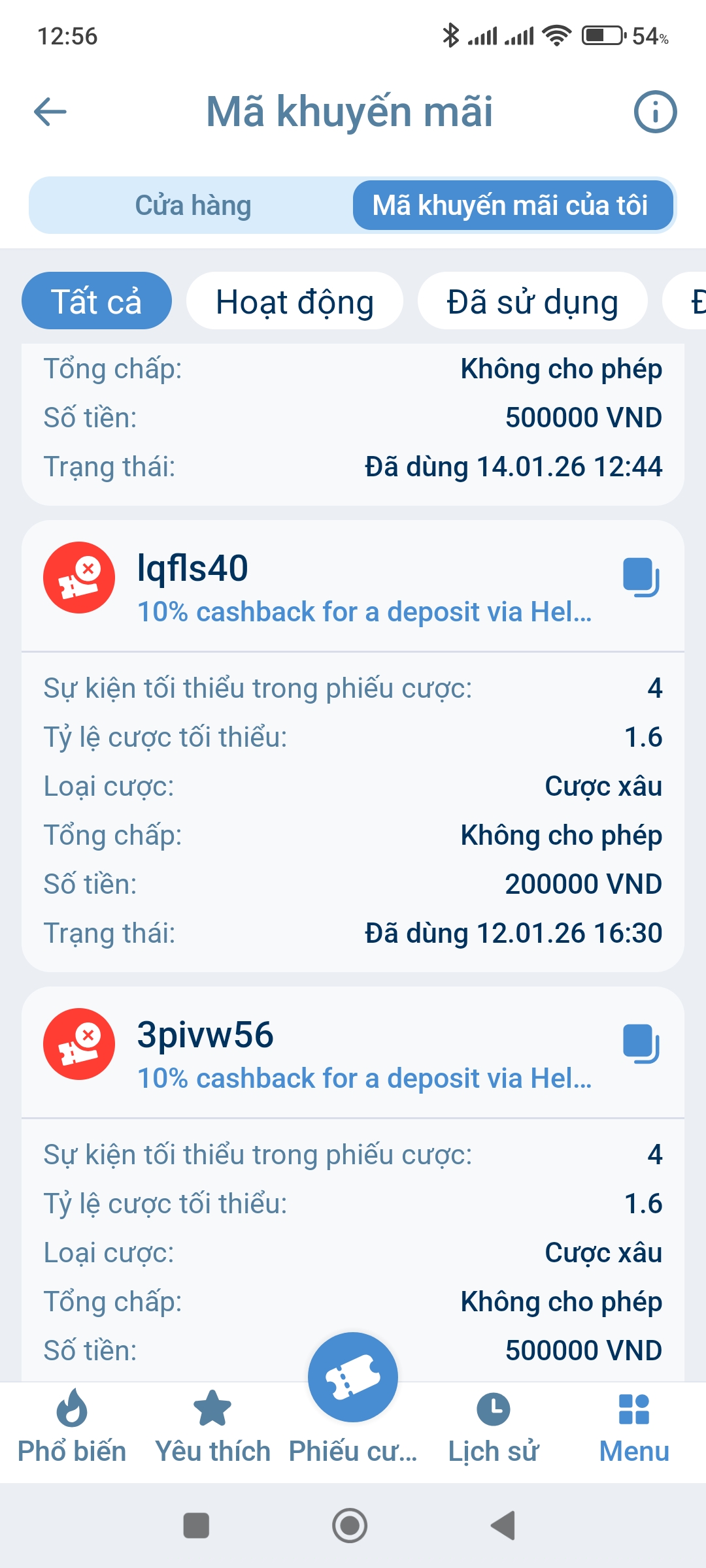Switch to the Cửa hàng tab

(x=193, y=205)
